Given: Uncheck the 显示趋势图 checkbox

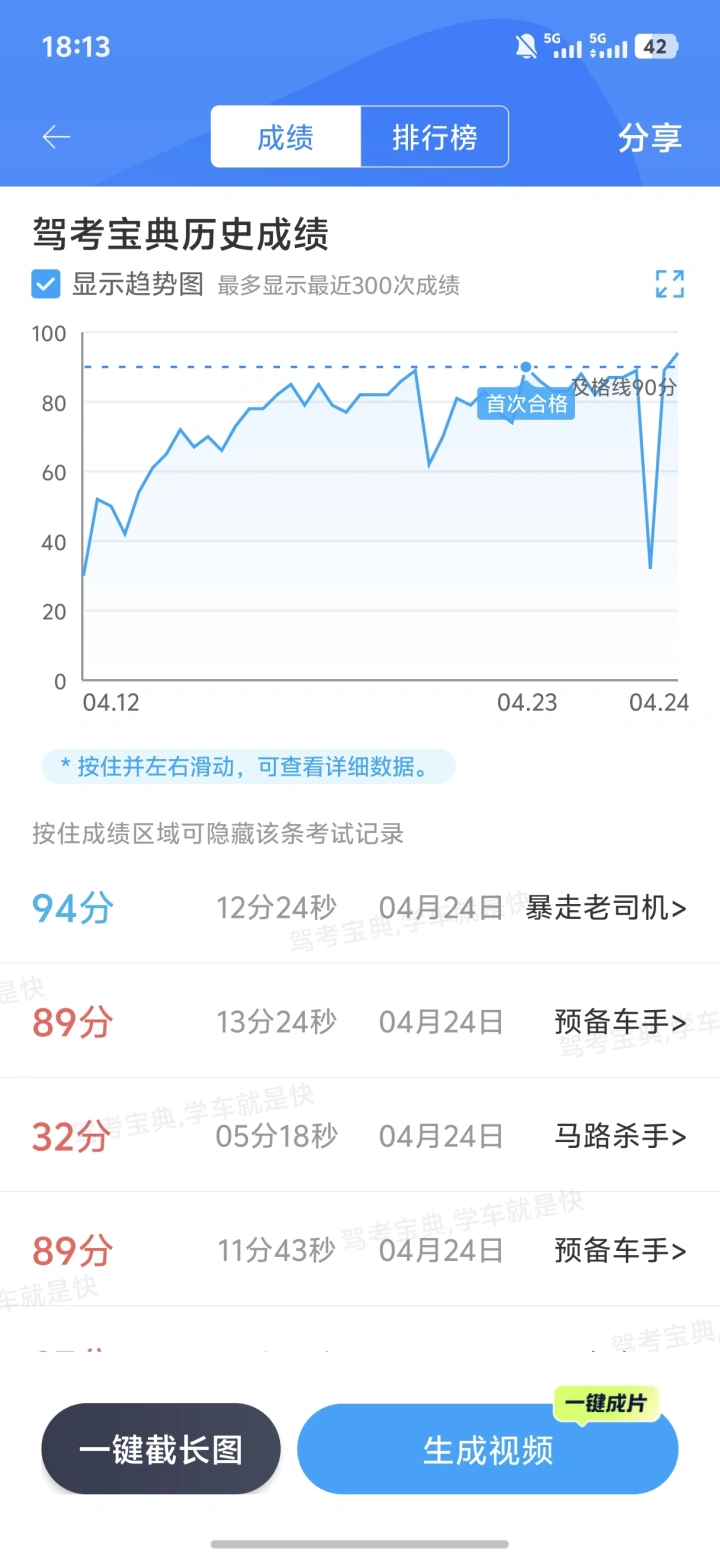Looking at the screenshot, I should tap(46, 284).
